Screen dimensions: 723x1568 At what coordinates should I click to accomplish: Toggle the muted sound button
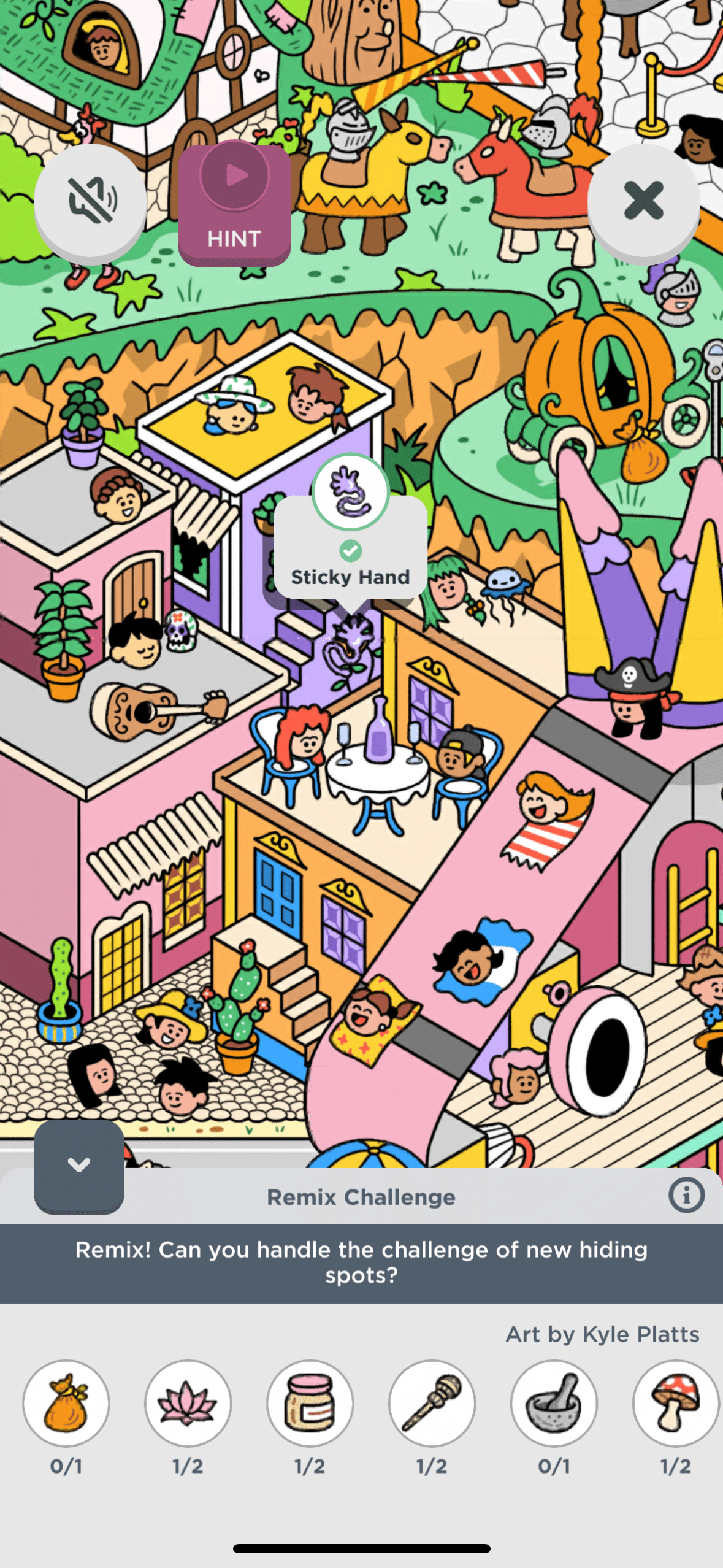tap(90, 201)
